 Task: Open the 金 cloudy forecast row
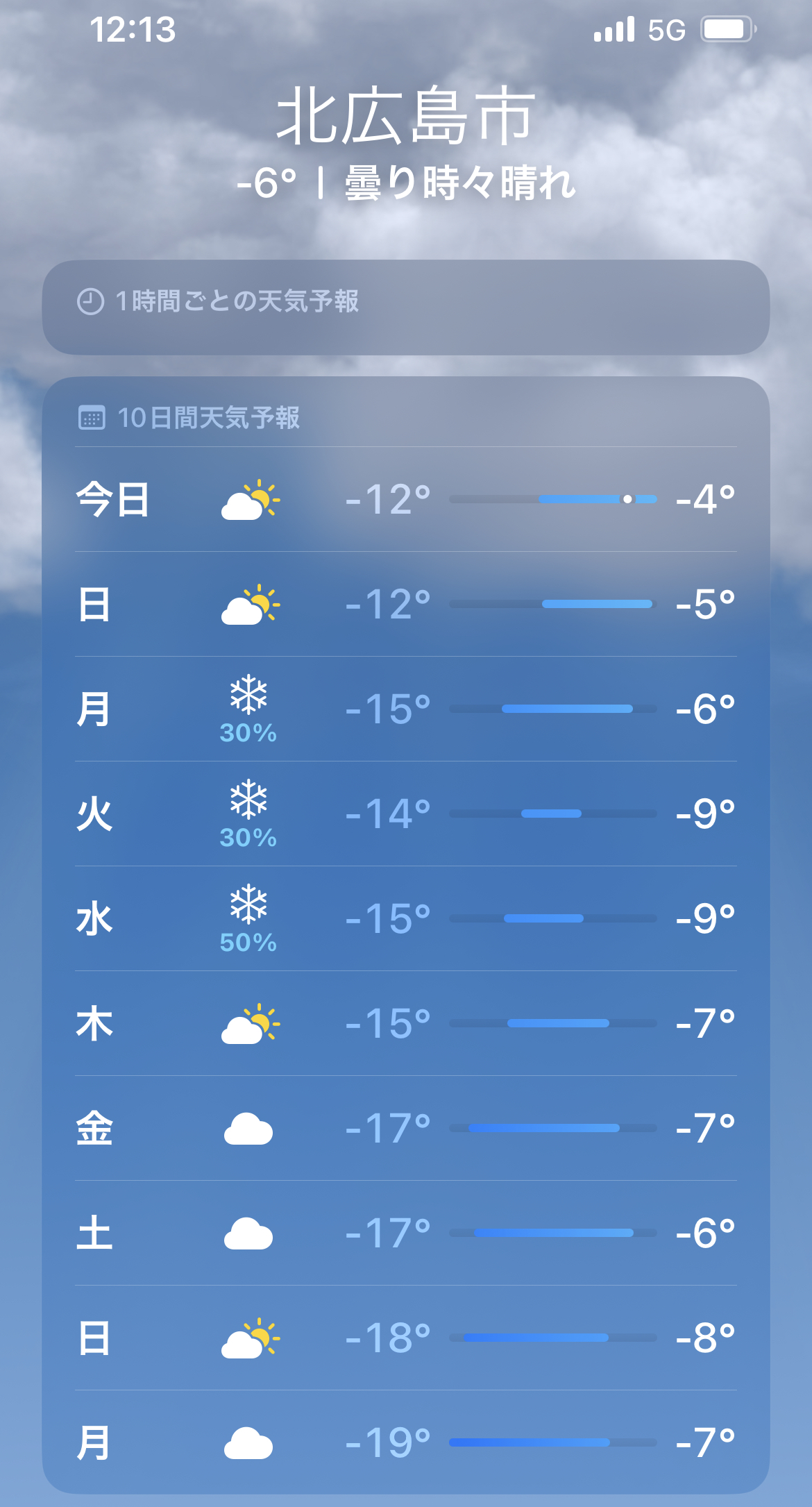click(x=406, y=1128)
